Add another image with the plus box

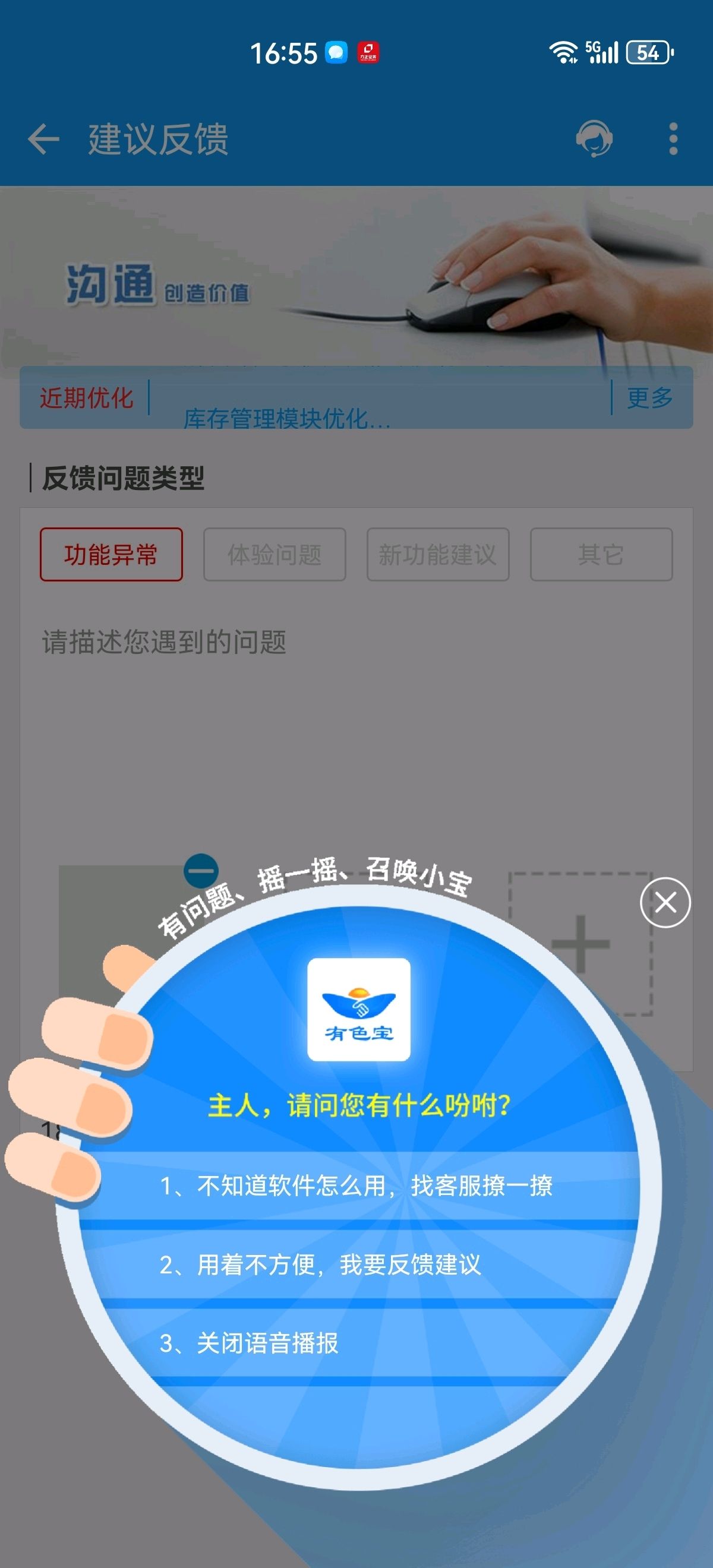tap(581, 944)
